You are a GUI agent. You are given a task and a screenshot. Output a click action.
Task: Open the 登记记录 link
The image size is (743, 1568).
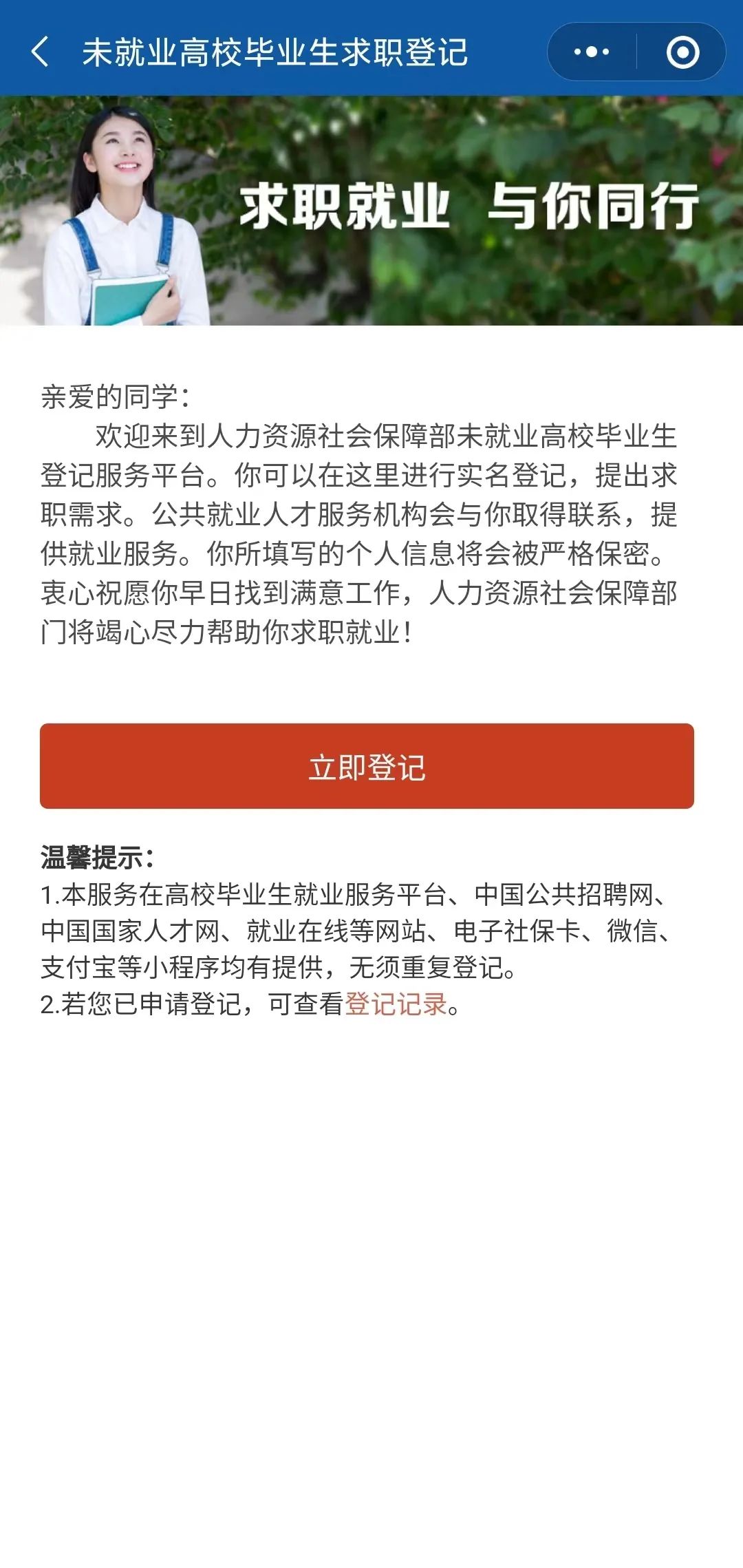click(396, 1004)
